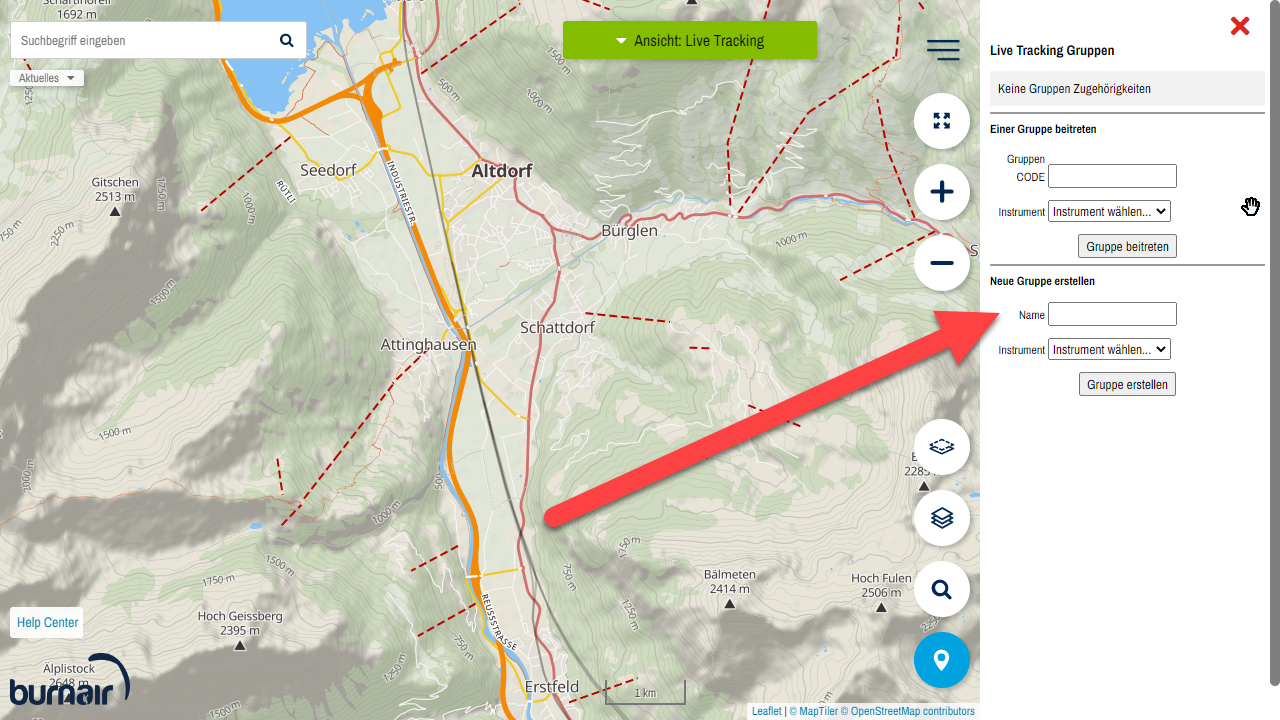Close the Live Tracking Gruppen panel
This screenshot has height=720, width=1280.
[1240, 27]
